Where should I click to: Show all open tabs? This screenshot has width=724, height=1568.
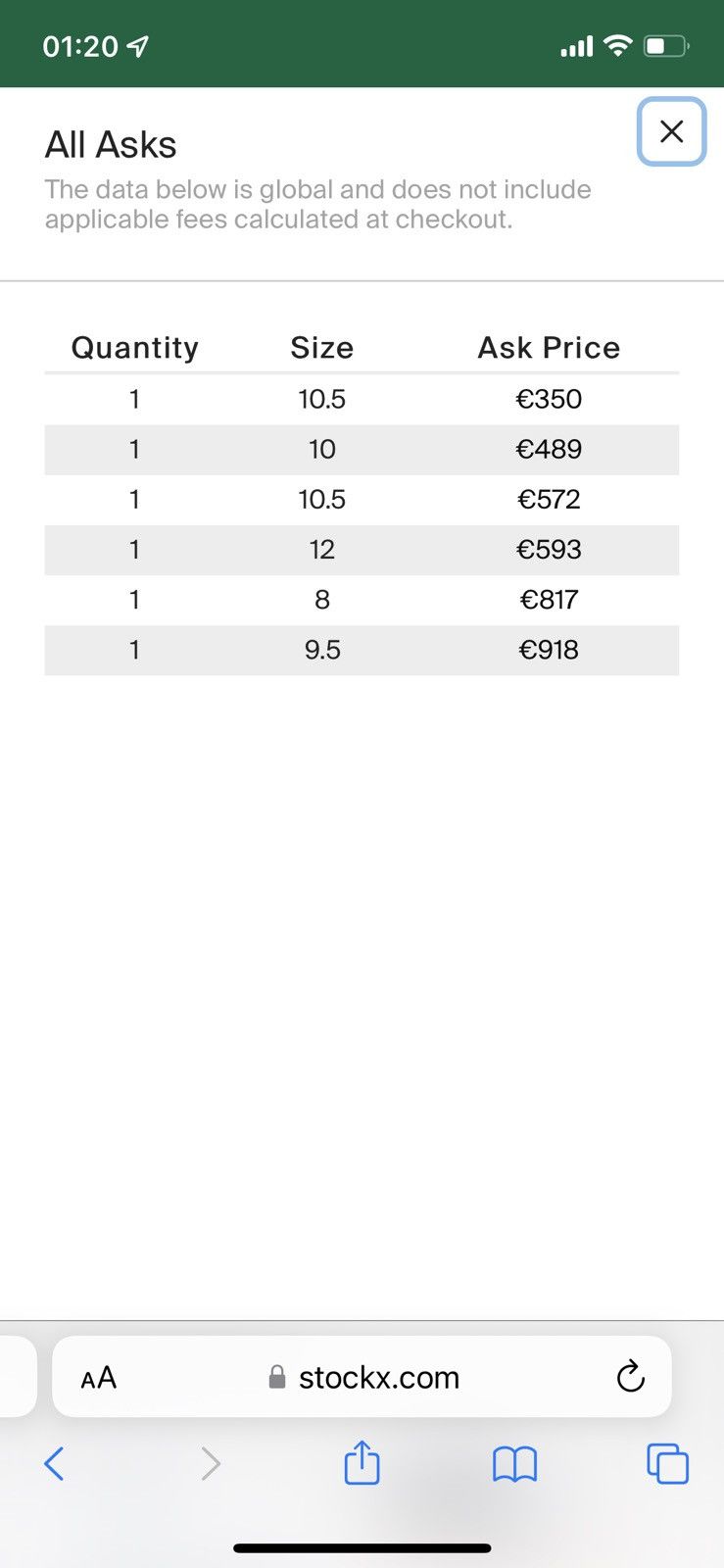tap(667, 1463)
